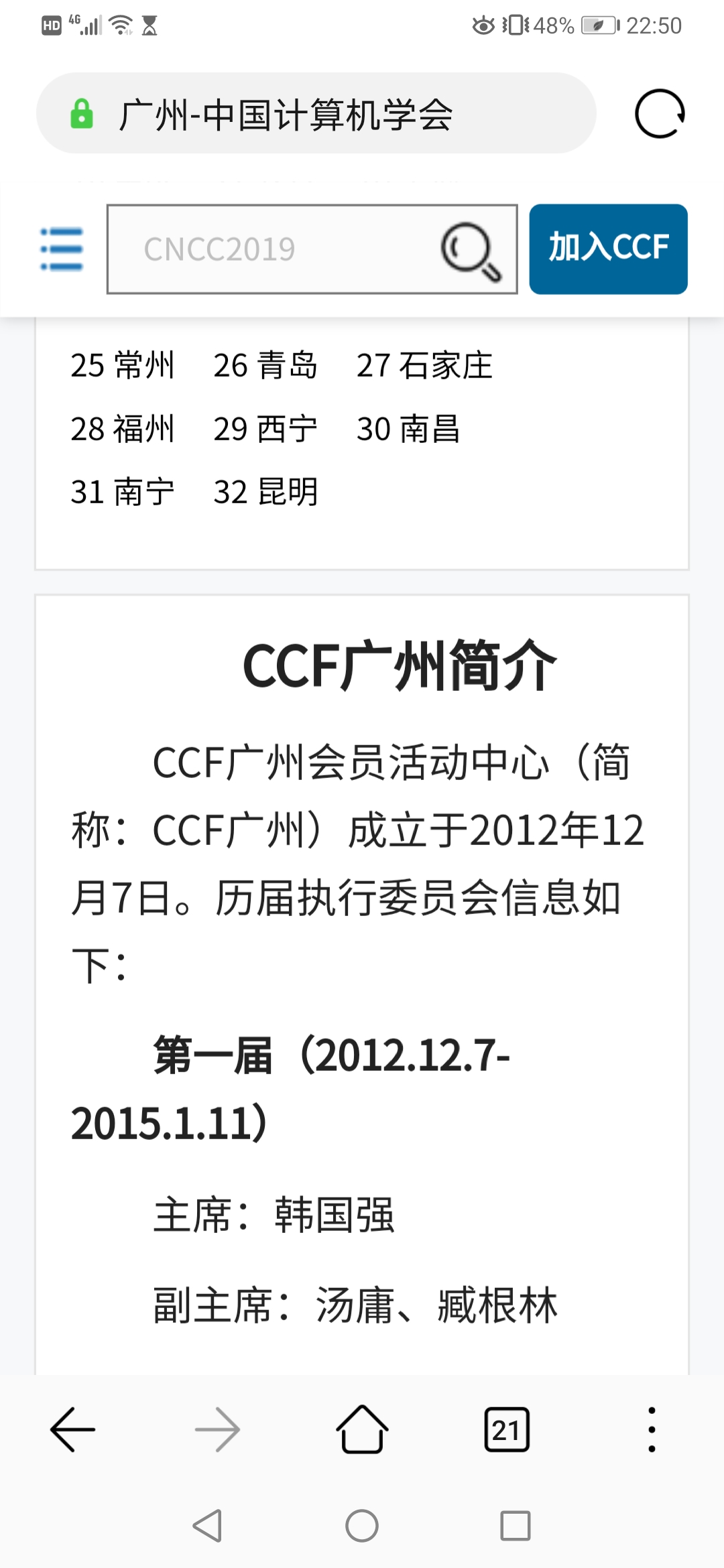724x1568 pixels.
Task: Tap the system recent apps button
Action: click(x=516, y=1526)
